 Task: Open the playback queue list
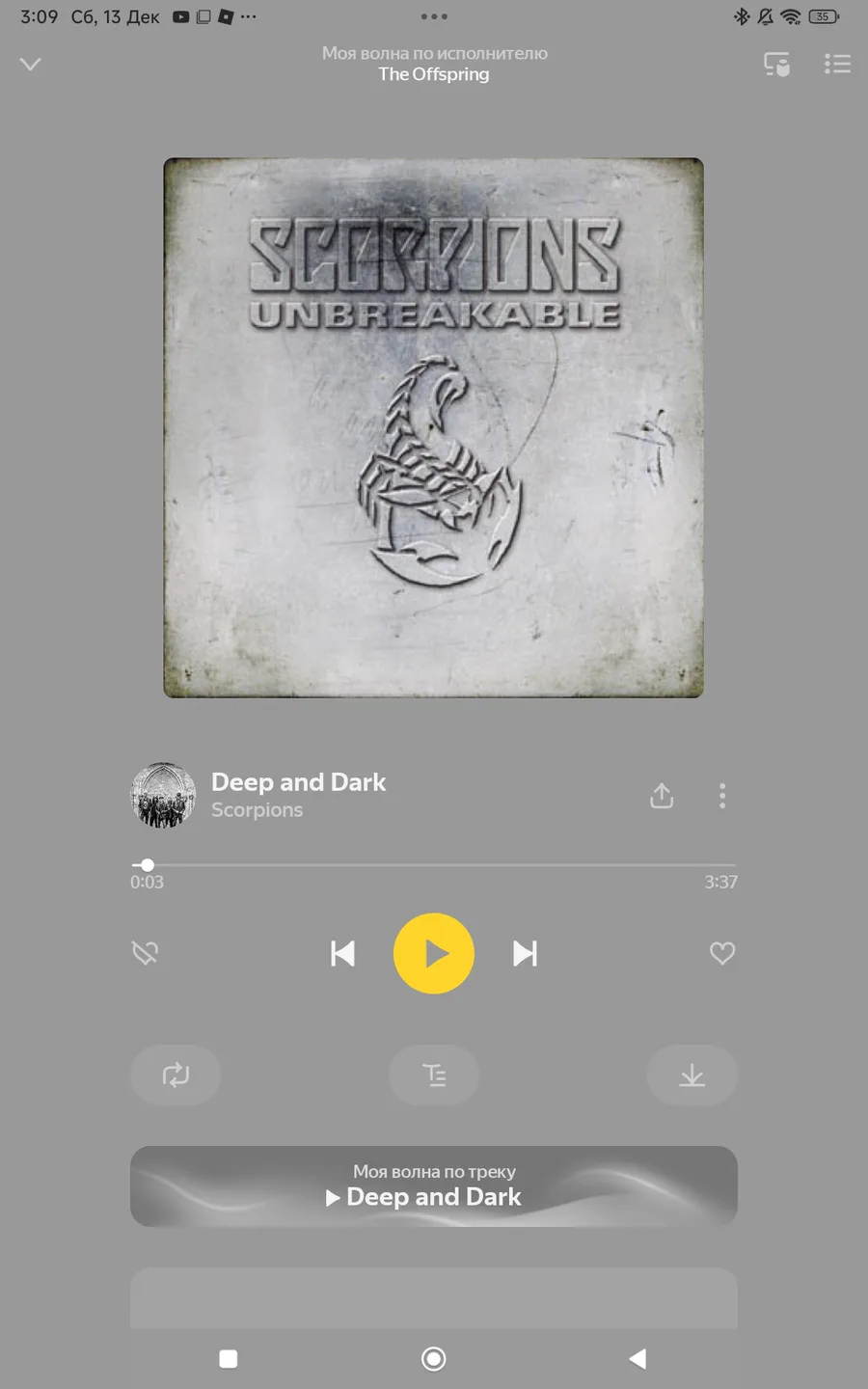point(837,65)
